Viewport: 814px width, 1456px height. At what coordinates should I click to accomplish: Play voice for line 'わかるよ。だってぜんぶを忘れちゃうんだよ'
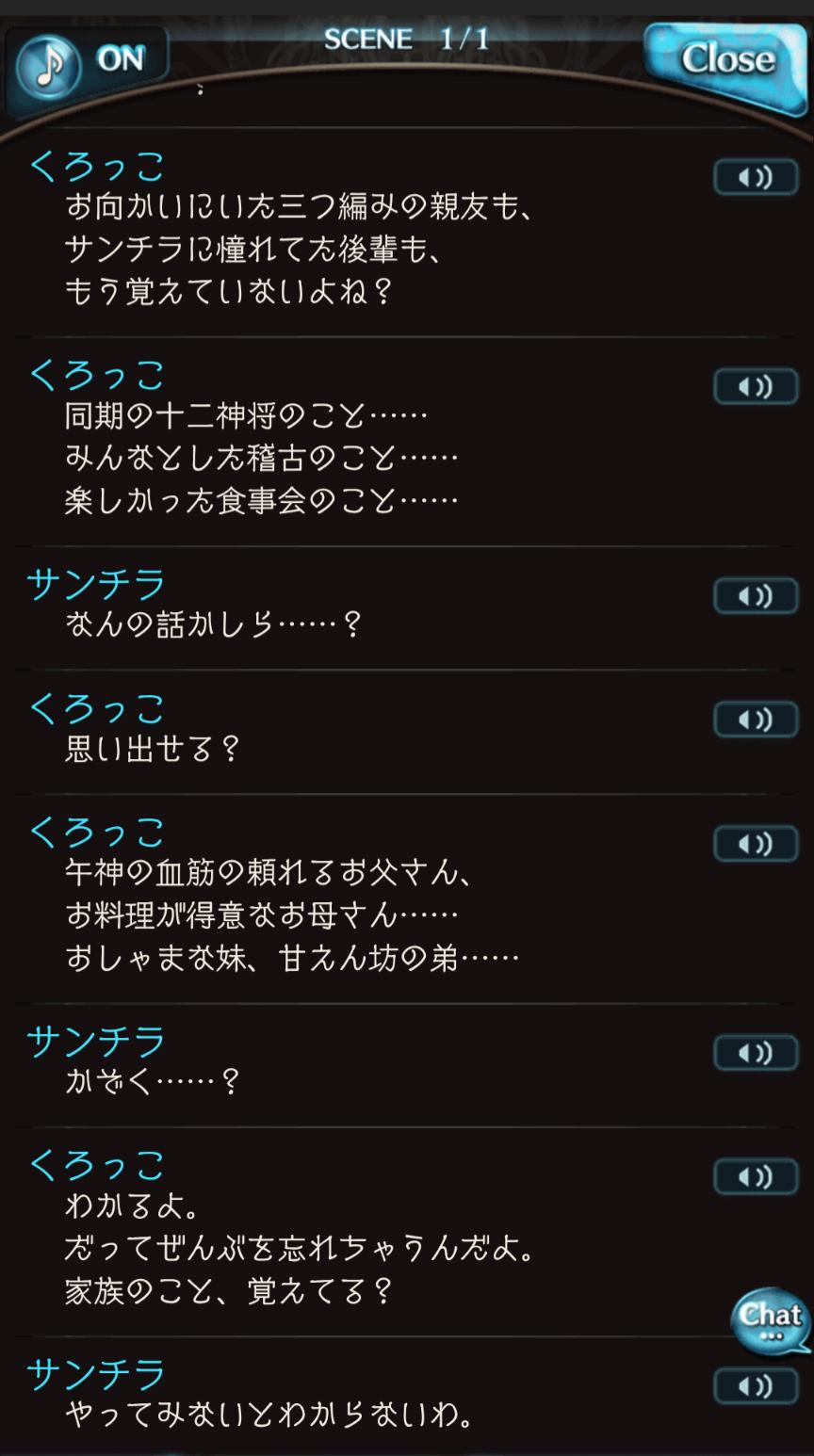[756, 1176]
